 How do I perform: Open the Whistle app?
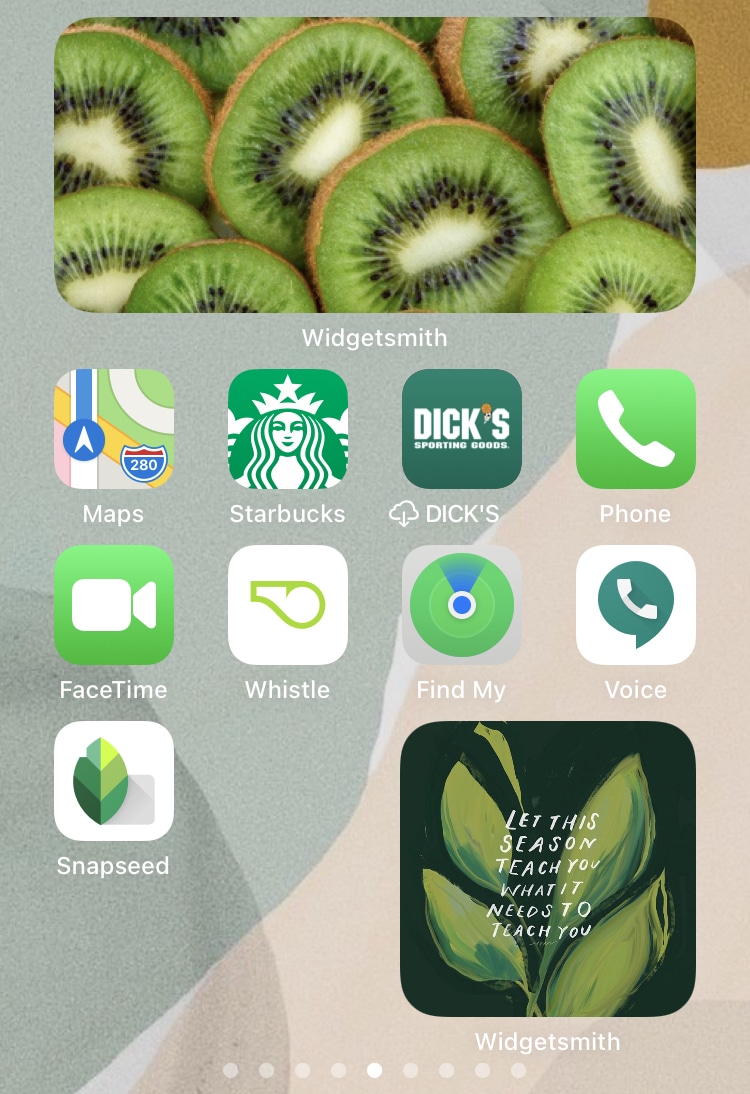[288, 605]
